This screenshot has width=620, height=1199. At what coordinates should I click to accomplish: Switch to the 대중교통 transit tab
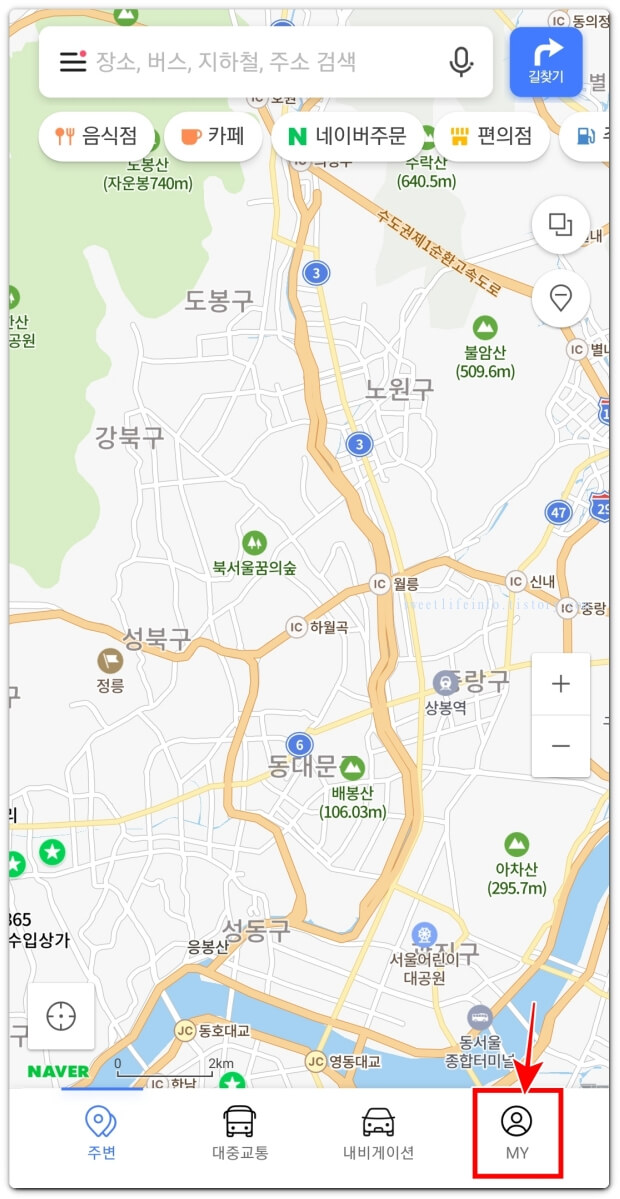[240, 1132]
